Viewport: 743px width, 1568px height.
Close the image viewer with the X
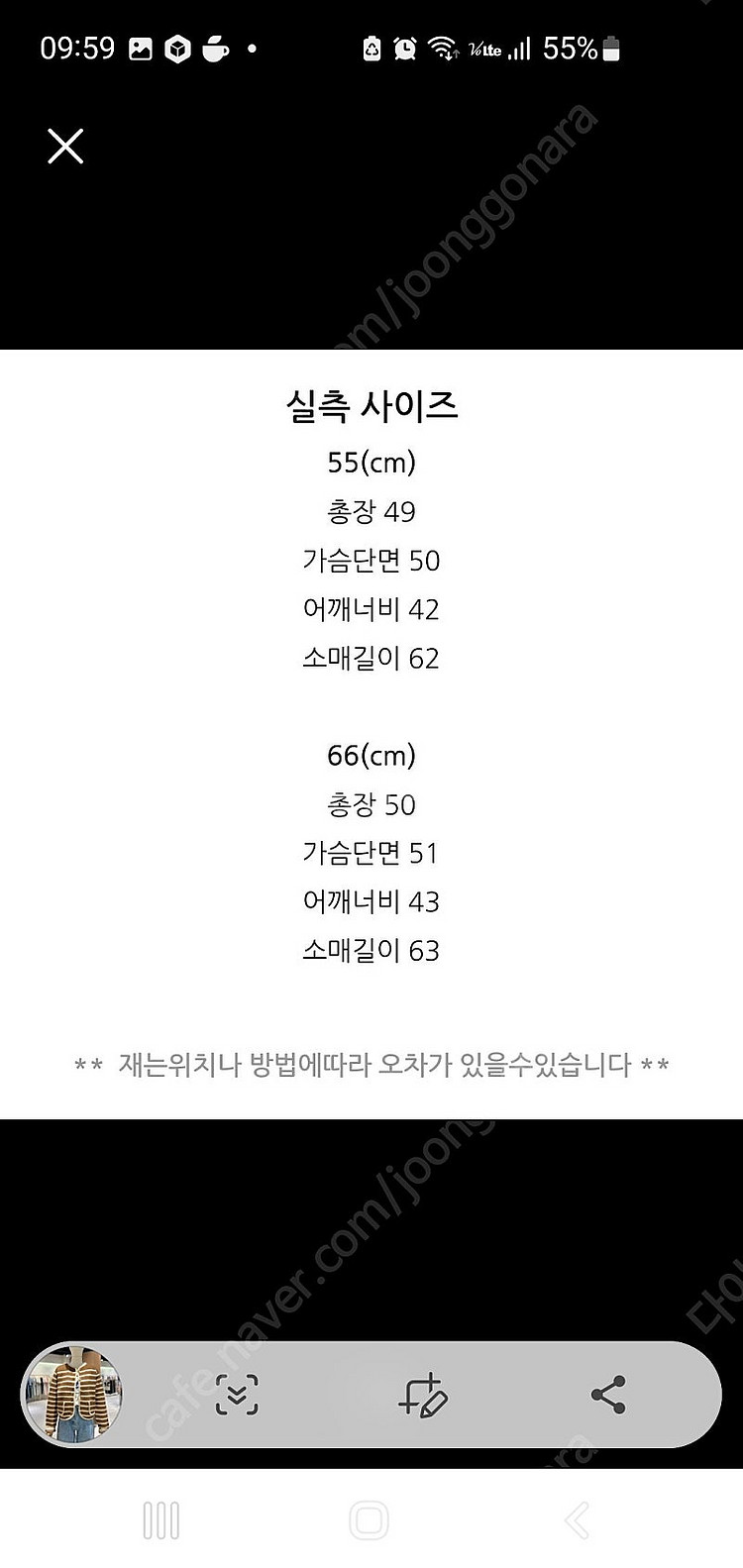[64, 146]
